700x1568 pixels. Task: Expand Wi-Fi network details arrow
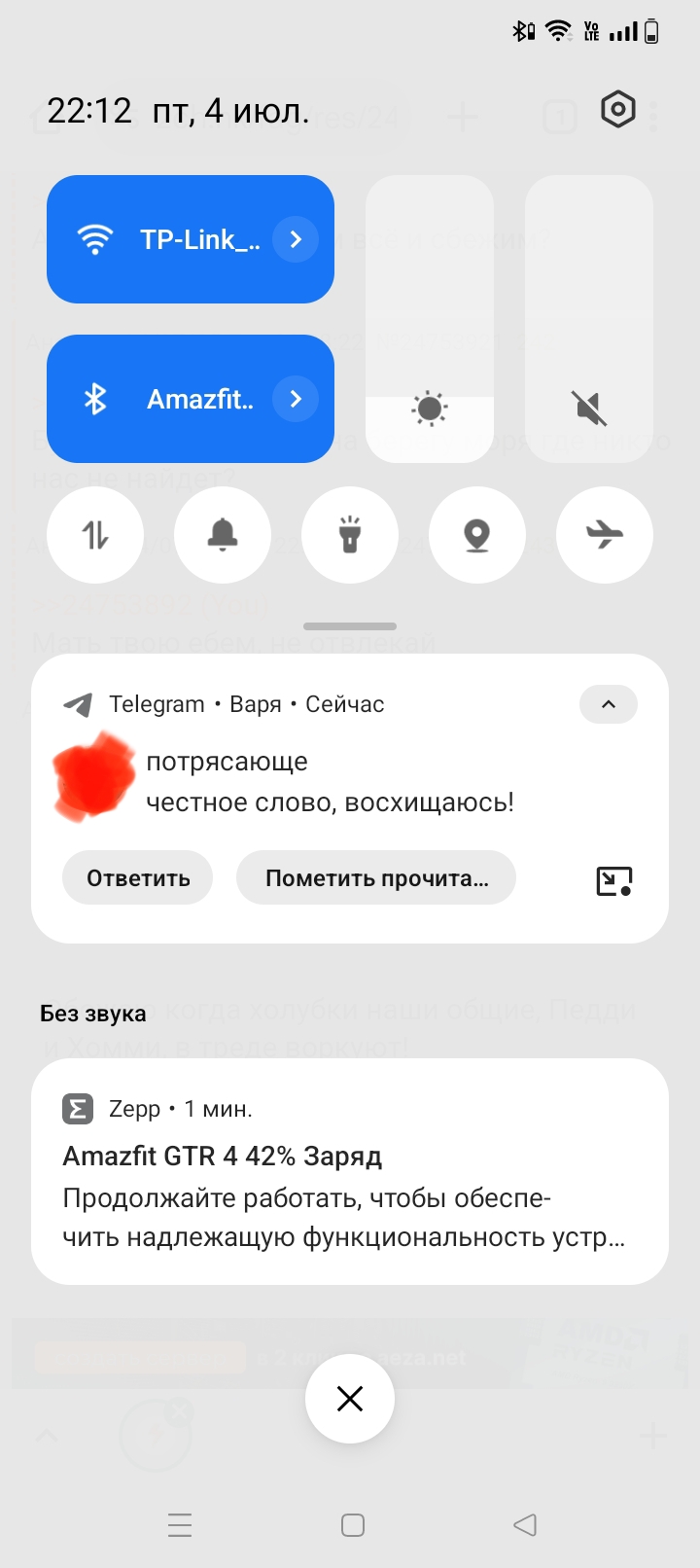296,239
